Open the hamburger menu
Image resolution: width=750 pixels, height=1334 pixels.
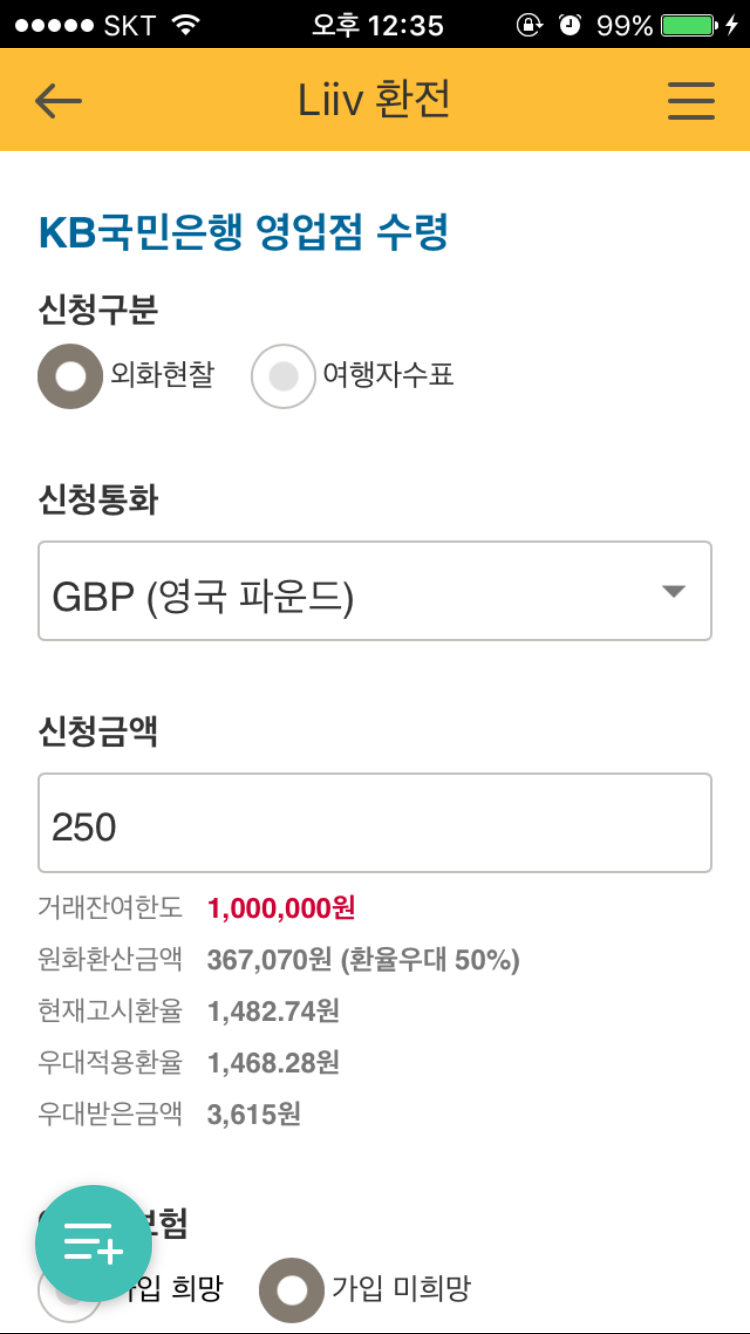coord(690,100)
